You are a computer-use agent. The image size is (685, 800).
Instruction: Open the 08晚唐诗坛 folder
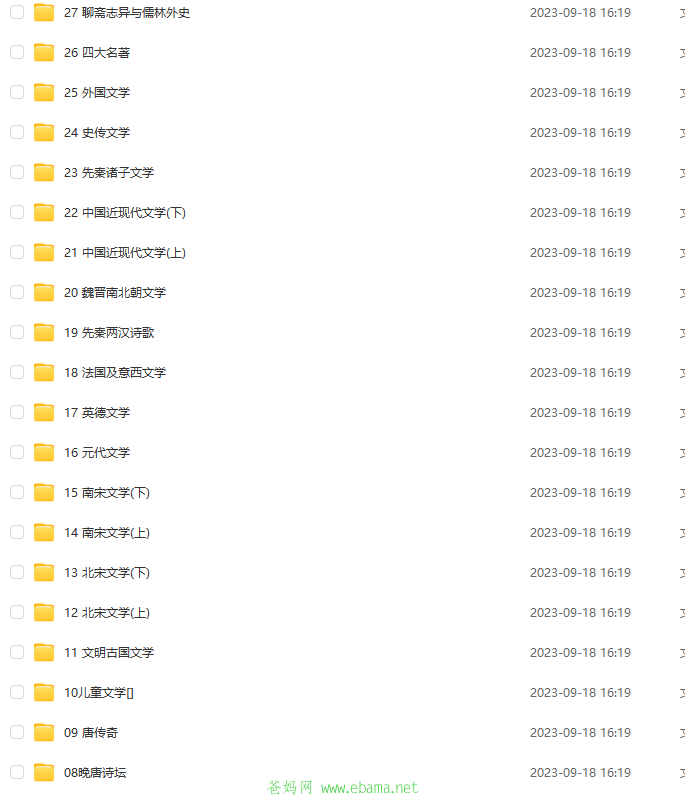[x=94, y=772]
